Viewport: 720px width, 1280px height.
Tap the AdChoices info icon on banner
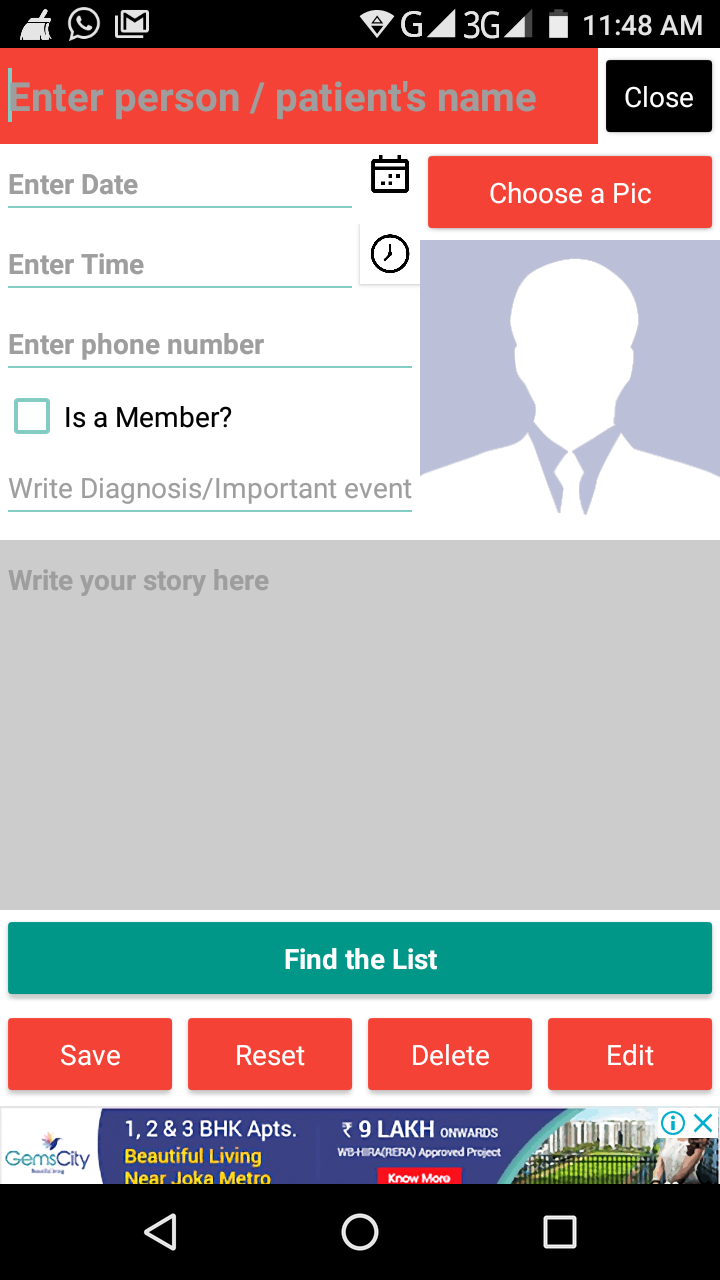coord(673,1123)
